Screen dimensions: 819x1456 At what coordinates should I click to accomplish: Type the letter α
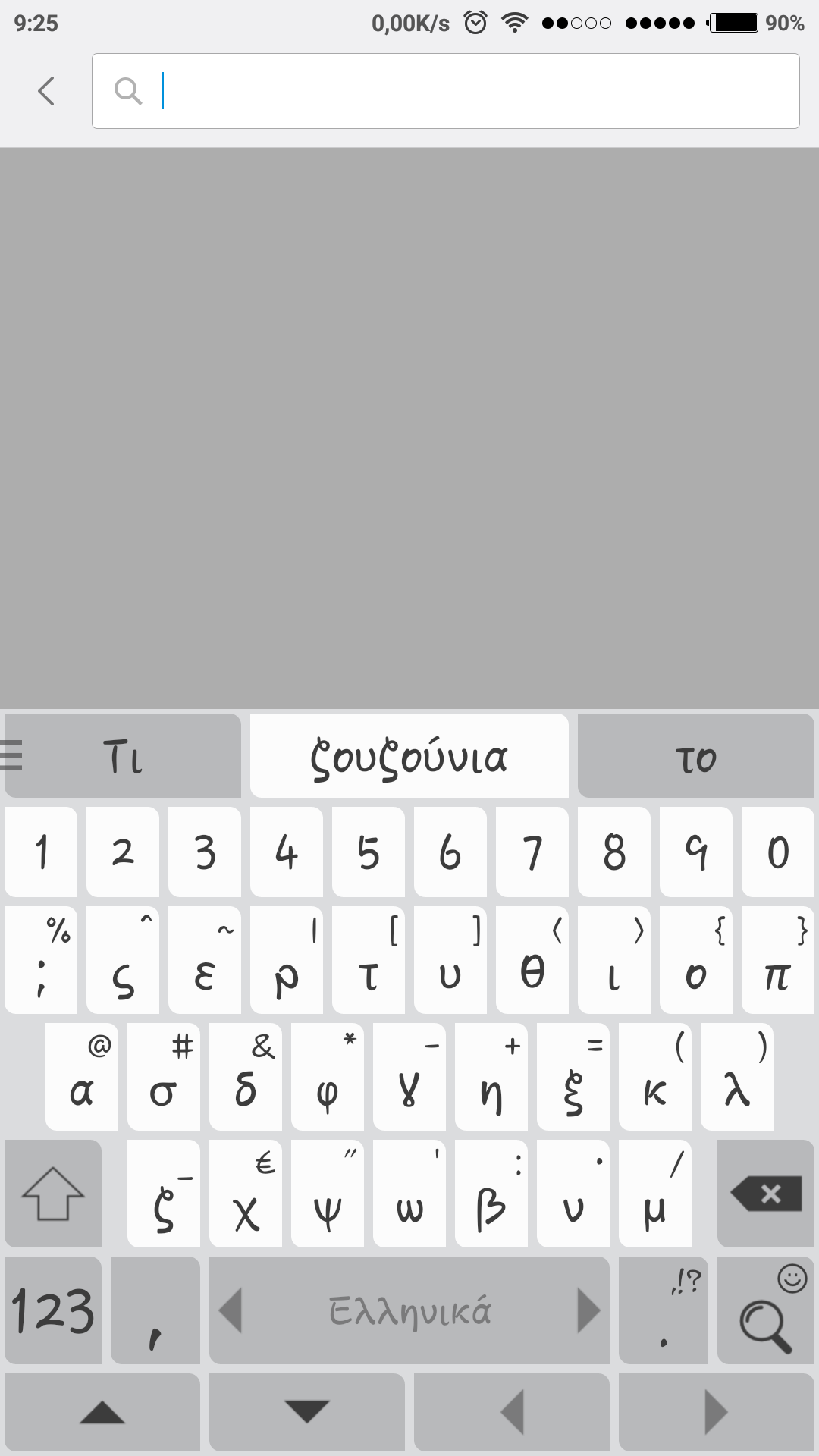click(82, 1077)
